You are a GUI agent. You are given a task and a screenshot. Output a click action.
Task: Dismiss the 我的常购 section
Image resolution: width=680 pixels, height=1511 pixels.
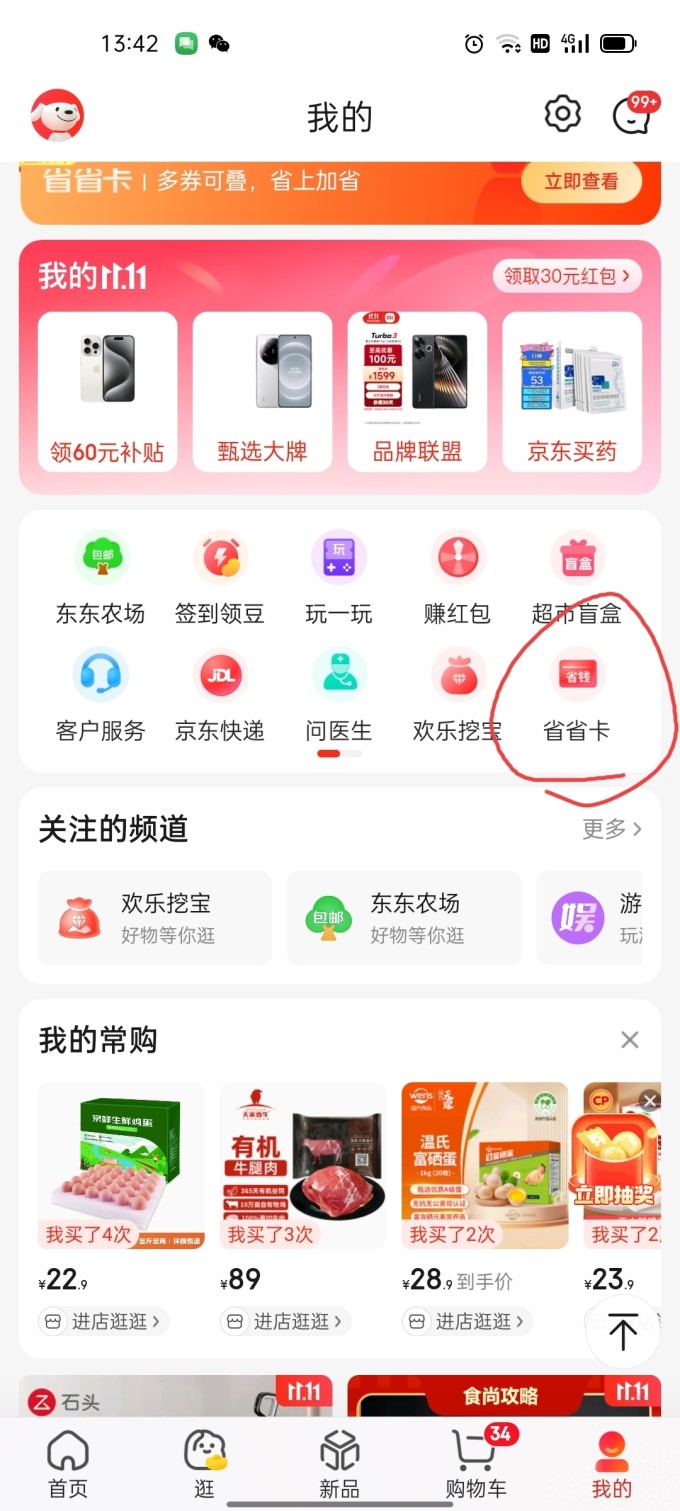click(x=630, y=1040)
